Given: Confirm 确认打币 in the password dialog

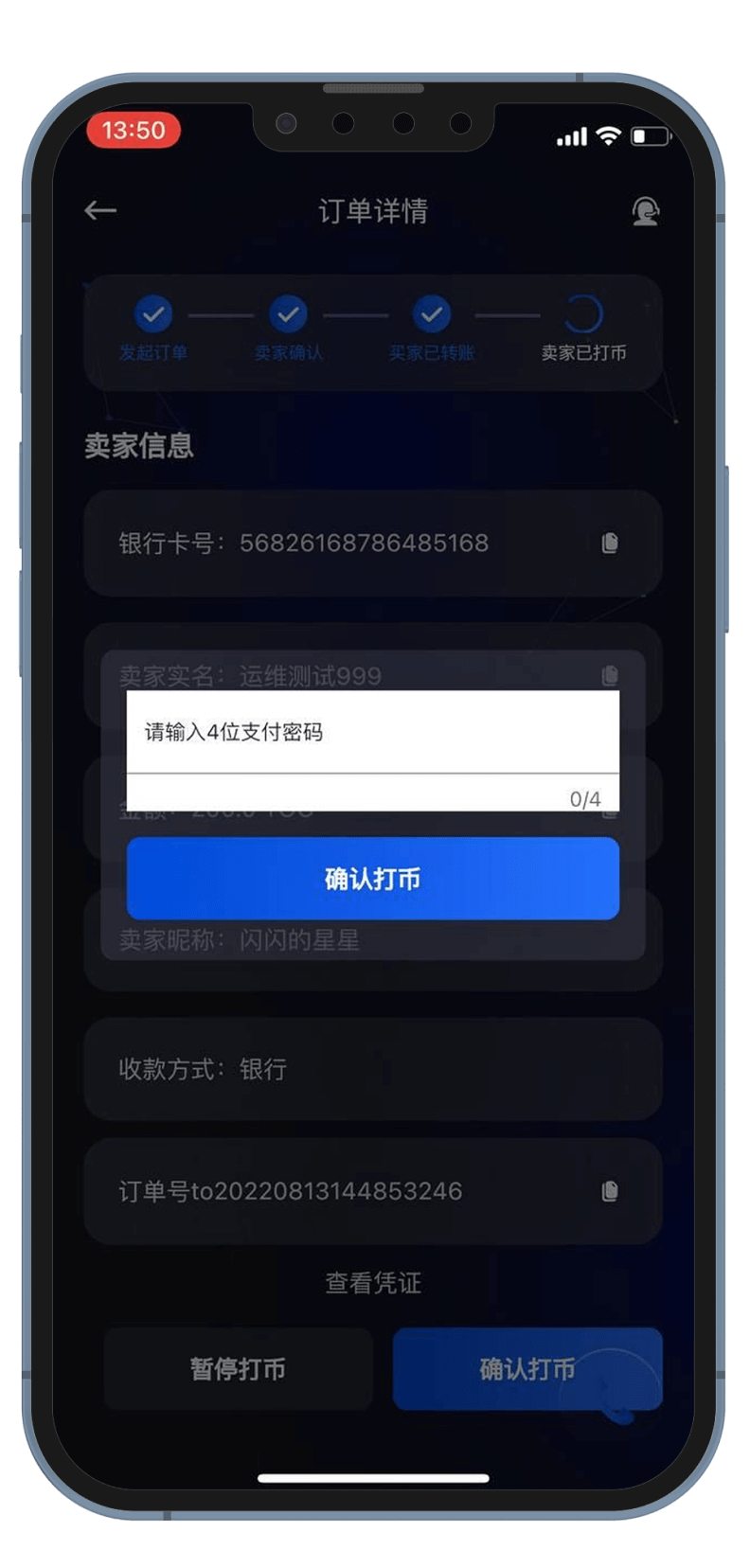Looking at the screenshot, I should (372, 879).
